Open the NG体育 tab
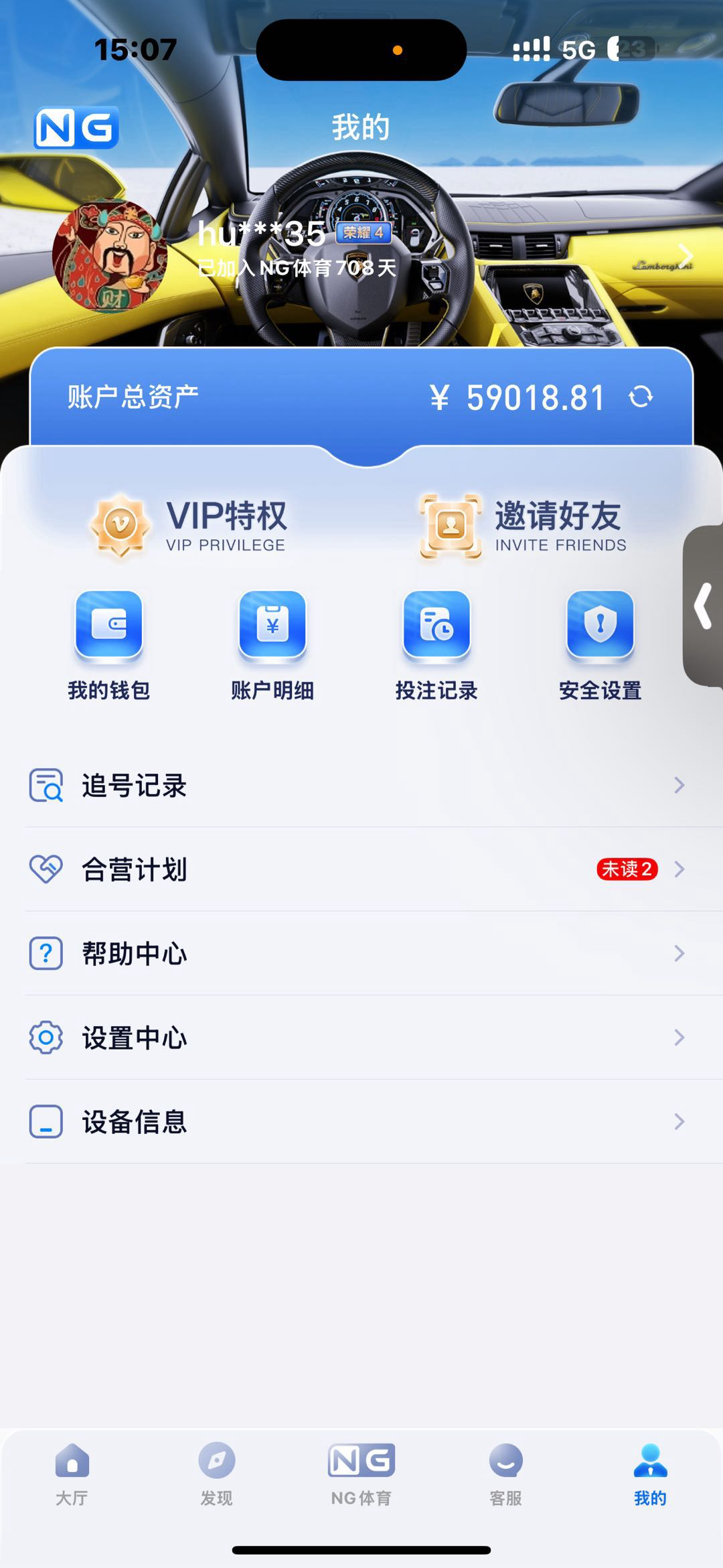 [361, 1474]
